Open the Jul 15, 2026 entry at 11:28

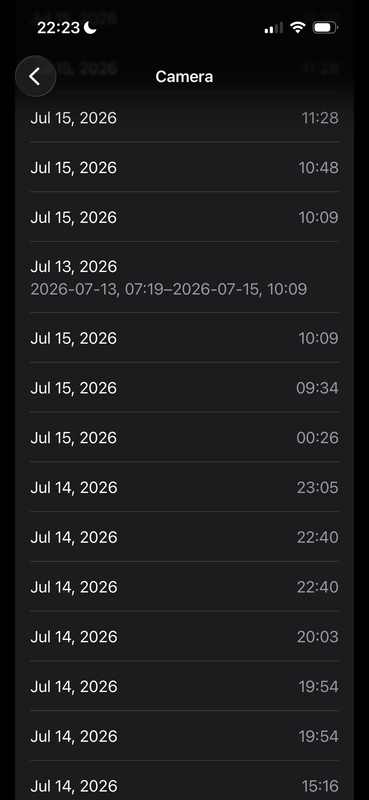click(184, 118)
